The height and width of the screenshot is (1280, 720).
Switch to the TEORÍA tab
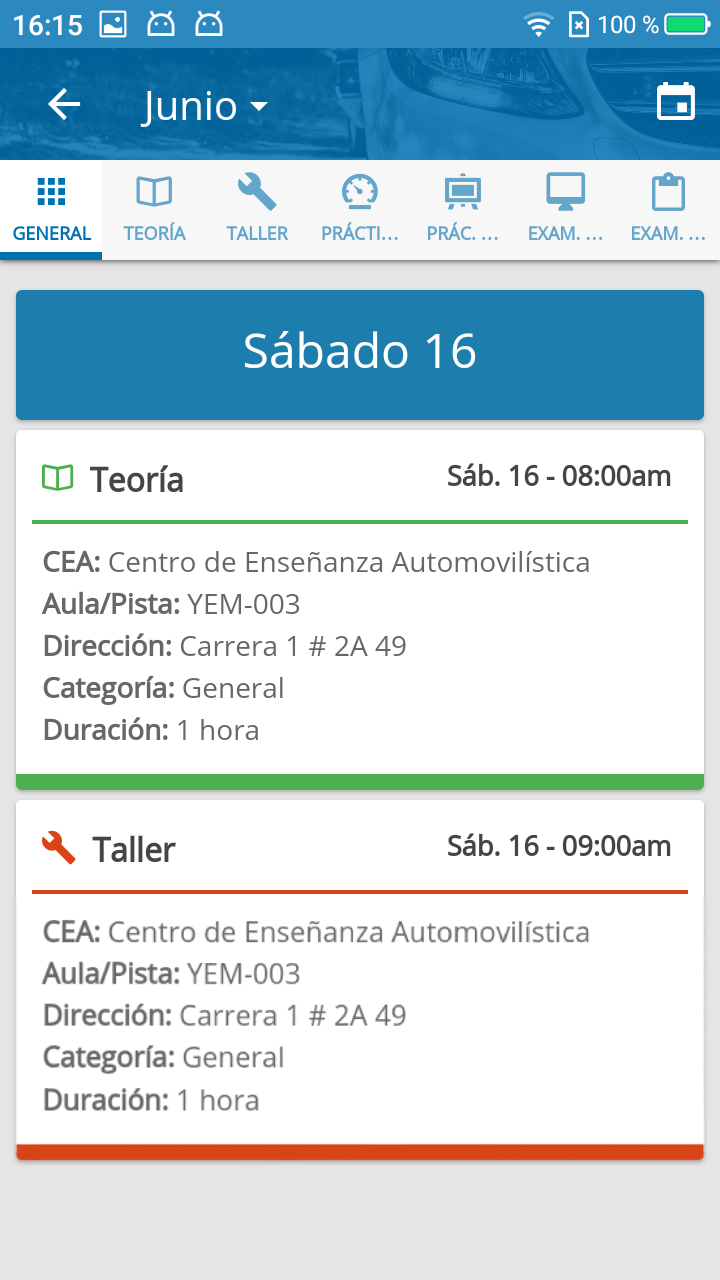click(x=154, y=210)
